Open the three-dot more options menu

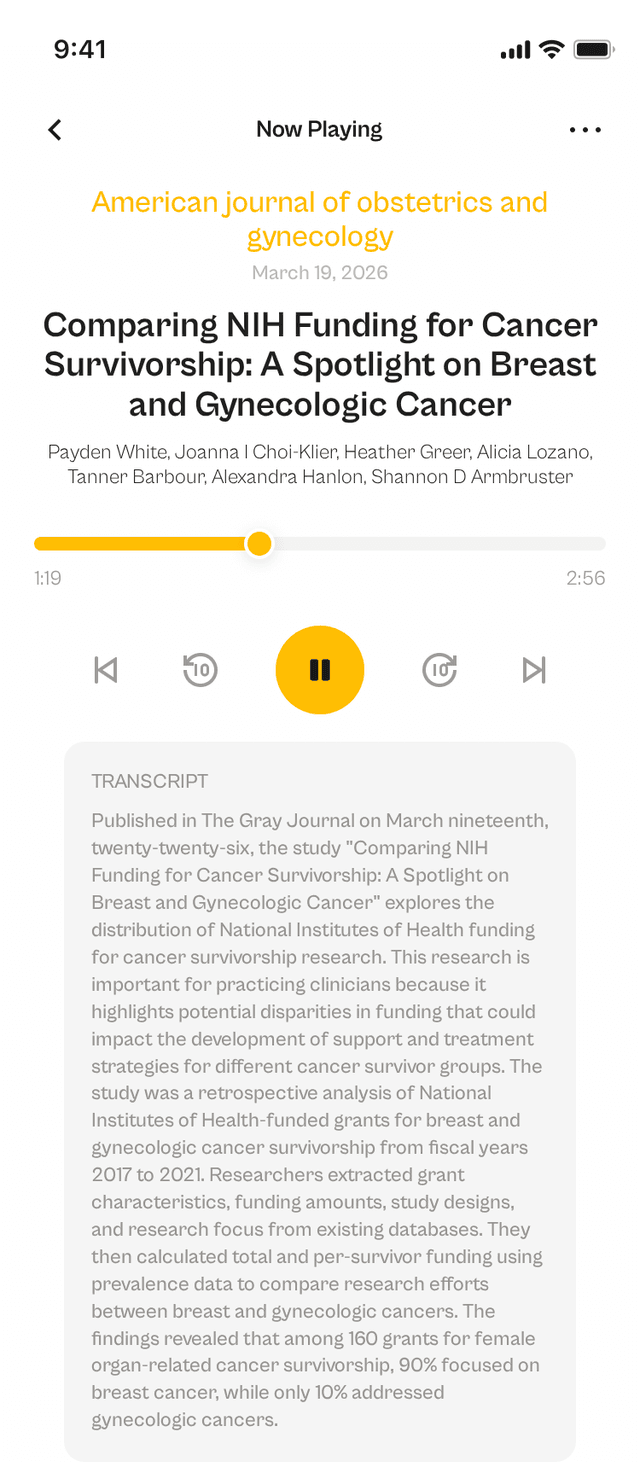point(585,130)
